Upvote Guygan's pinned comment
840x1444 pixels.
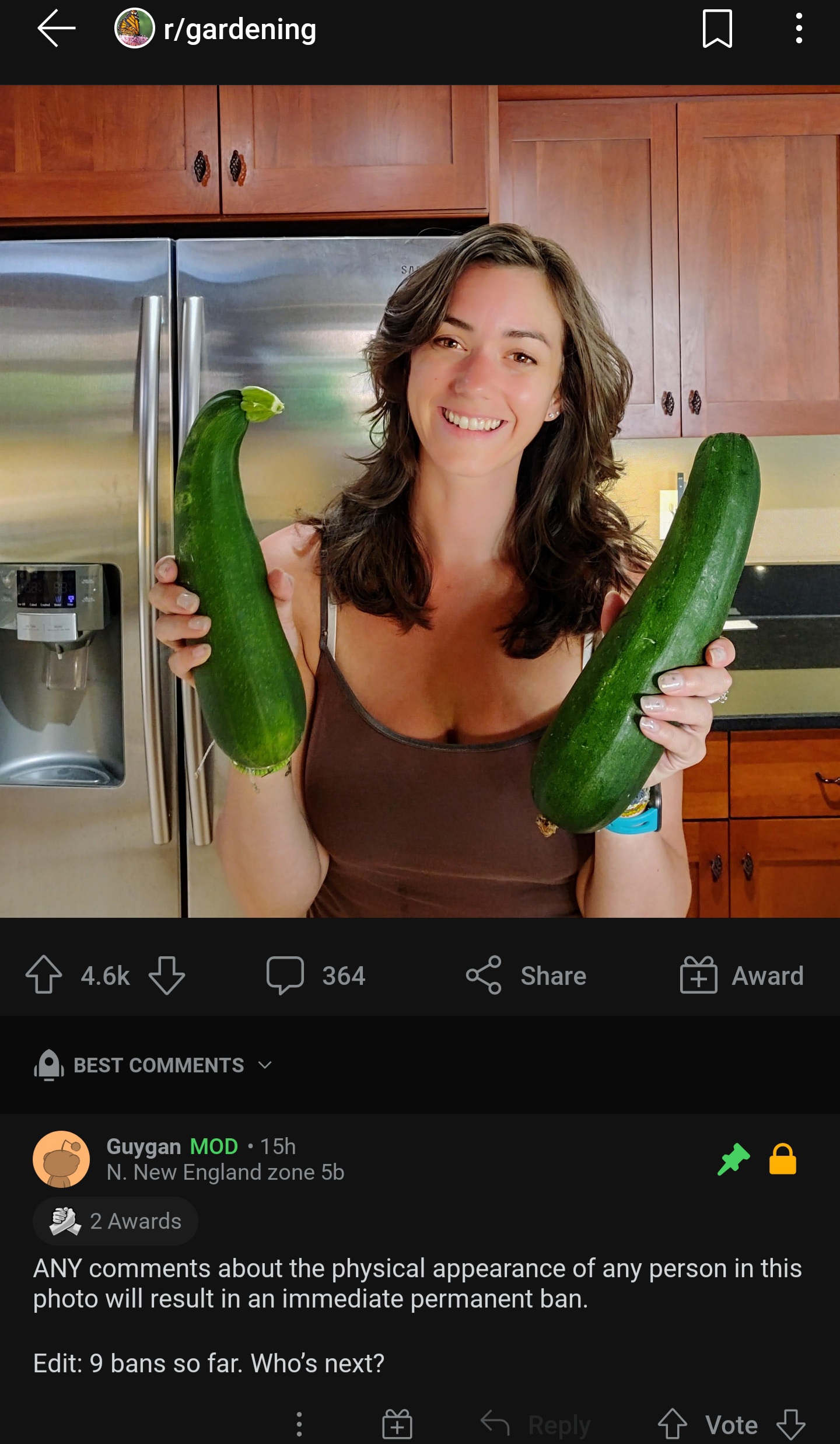tap(673, 1424)
